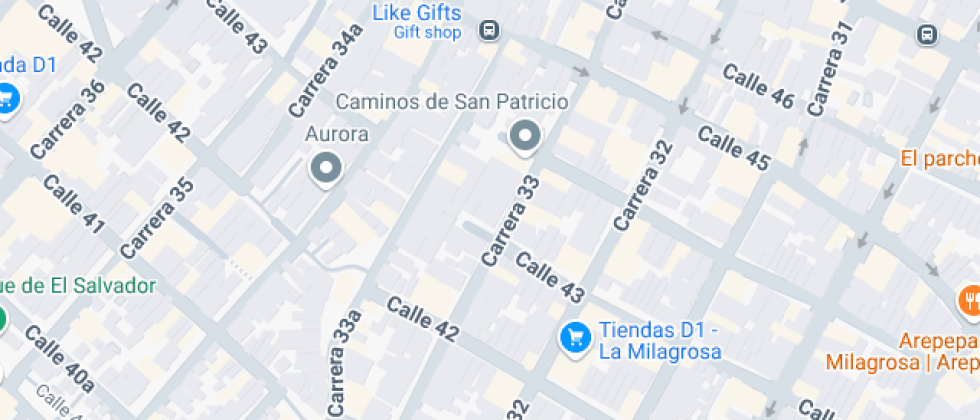Tap the bus stop icon beside Like Gifts
980x420 pixels.
489,30
